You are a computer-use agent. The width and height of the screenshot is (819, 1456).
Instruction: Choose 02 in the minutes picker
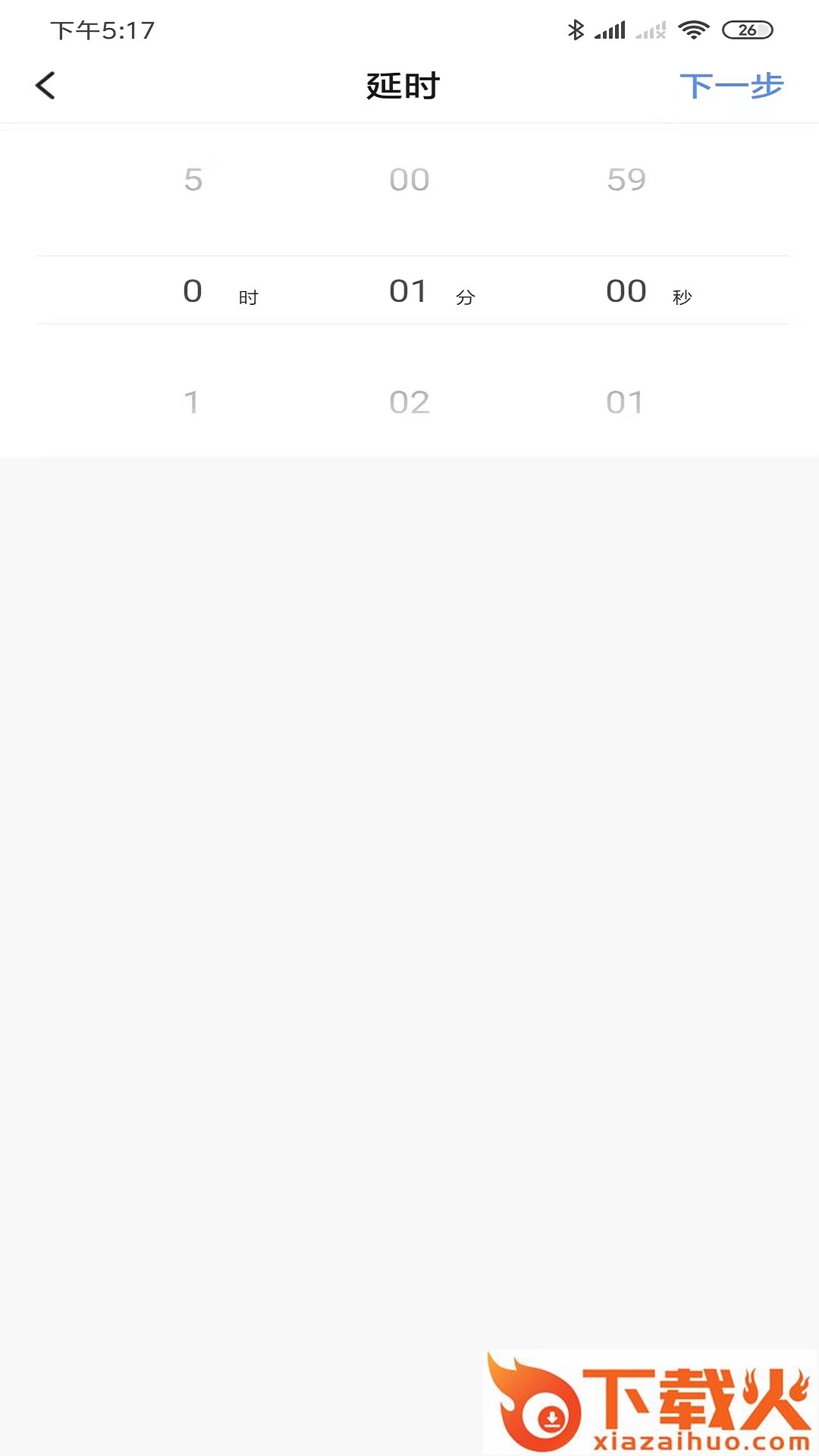(x=409, y=403)
